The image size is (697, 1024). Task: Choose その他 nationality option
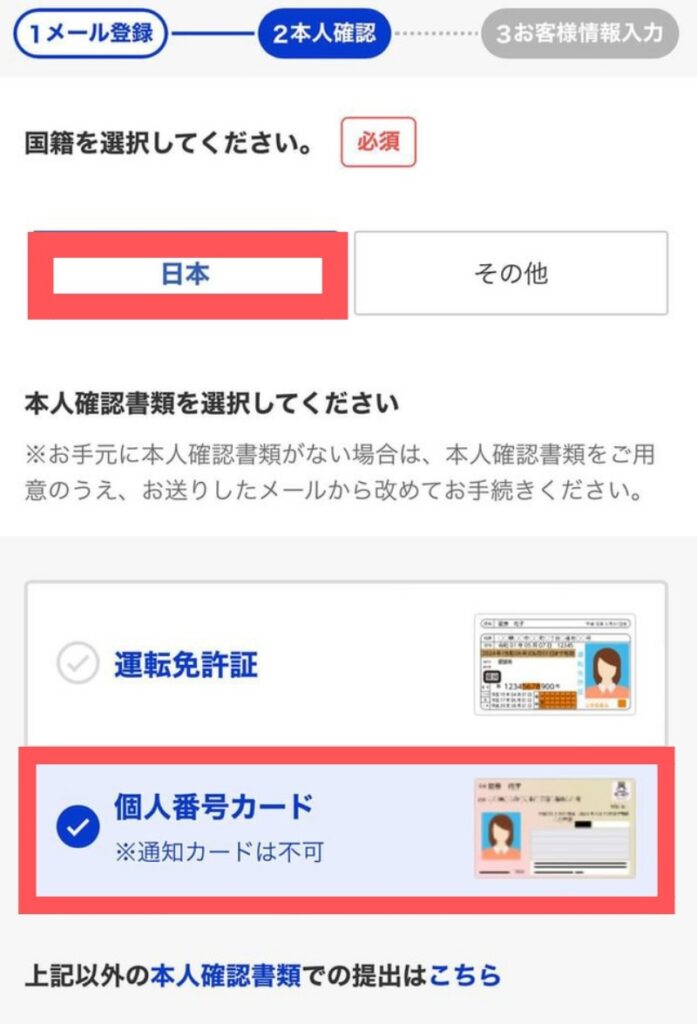[510, 273]
